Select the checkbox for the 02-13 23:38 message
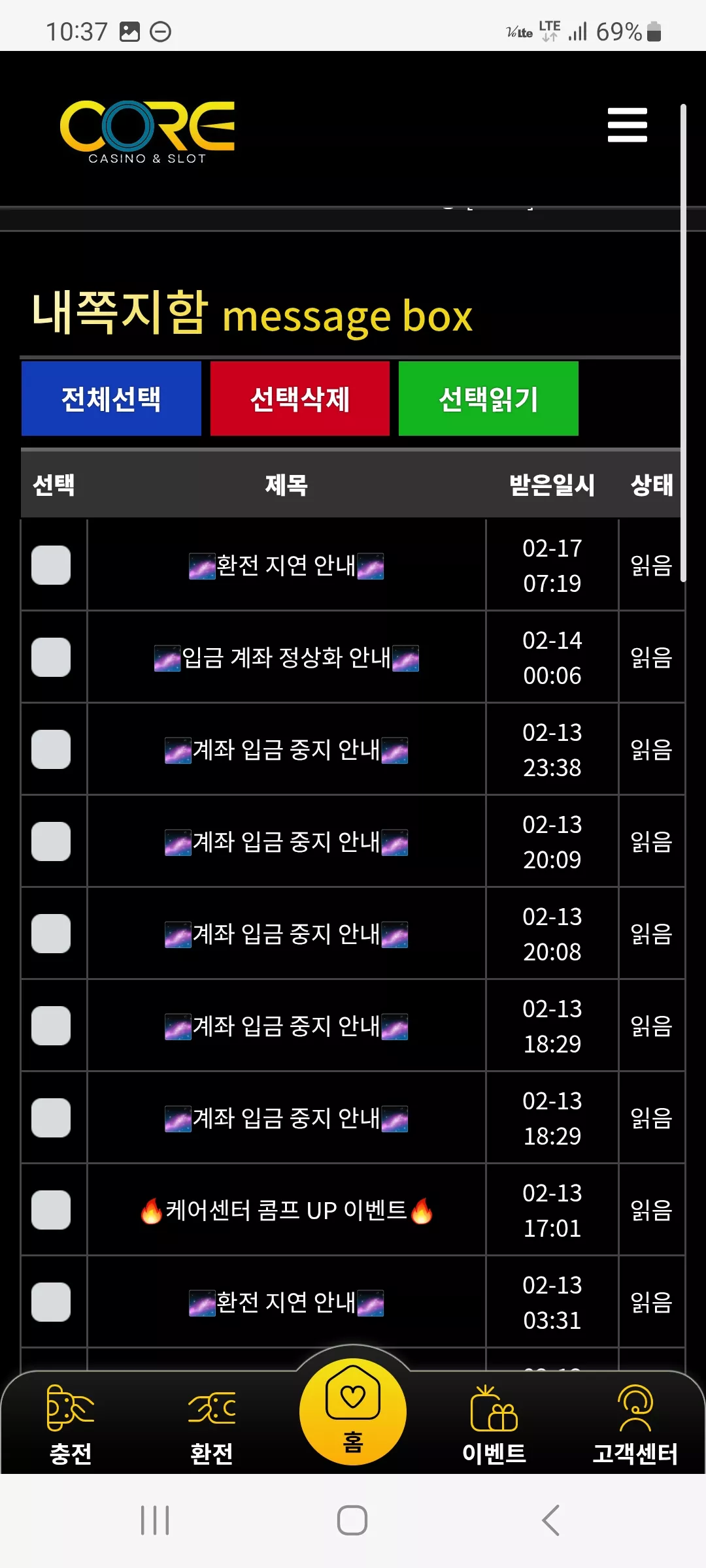This screenshot has width=706, height=1568. click(51, 749)
